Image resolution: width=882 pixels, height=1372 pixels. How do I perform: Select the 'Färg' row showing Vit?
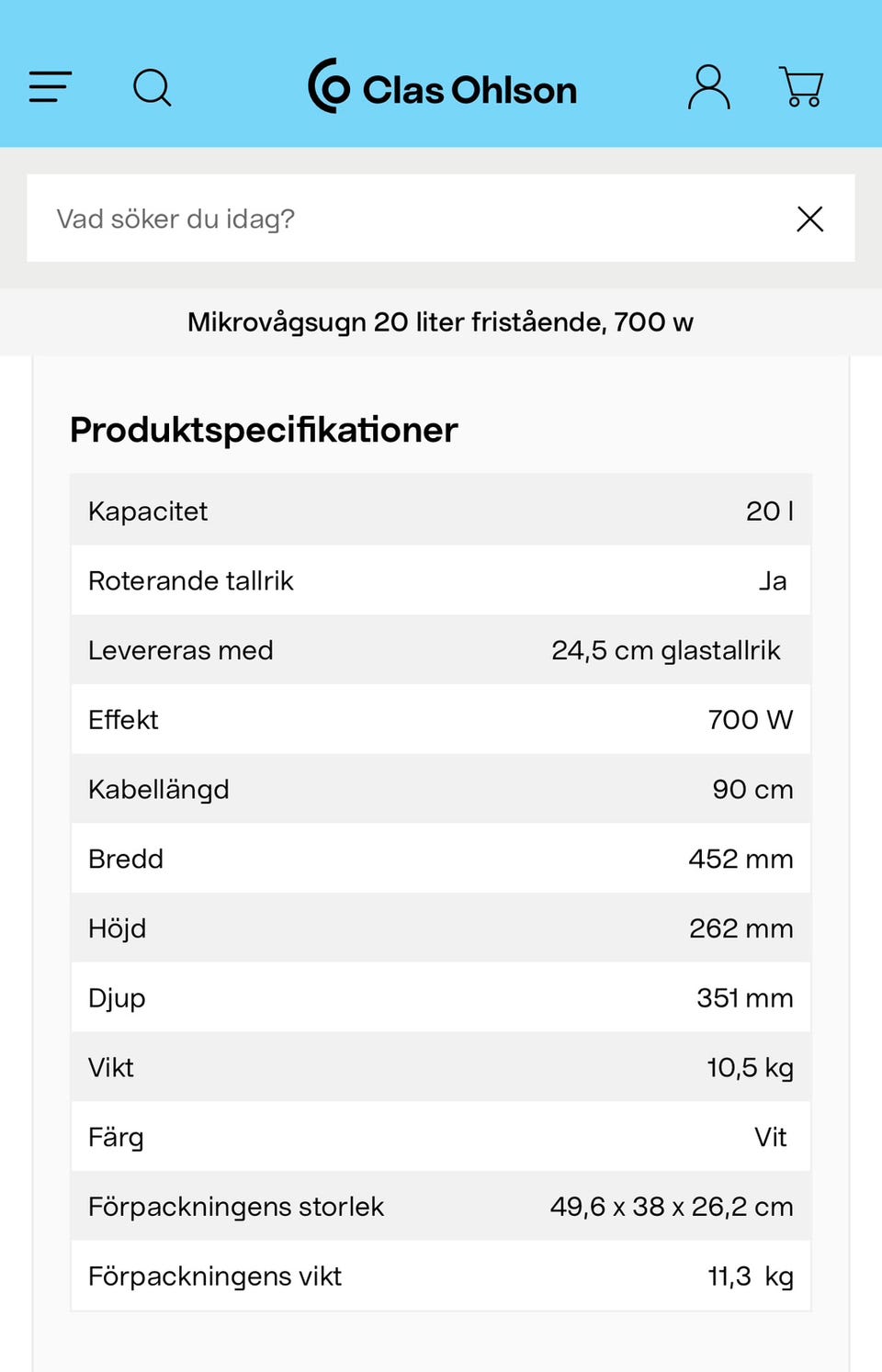440,1136
